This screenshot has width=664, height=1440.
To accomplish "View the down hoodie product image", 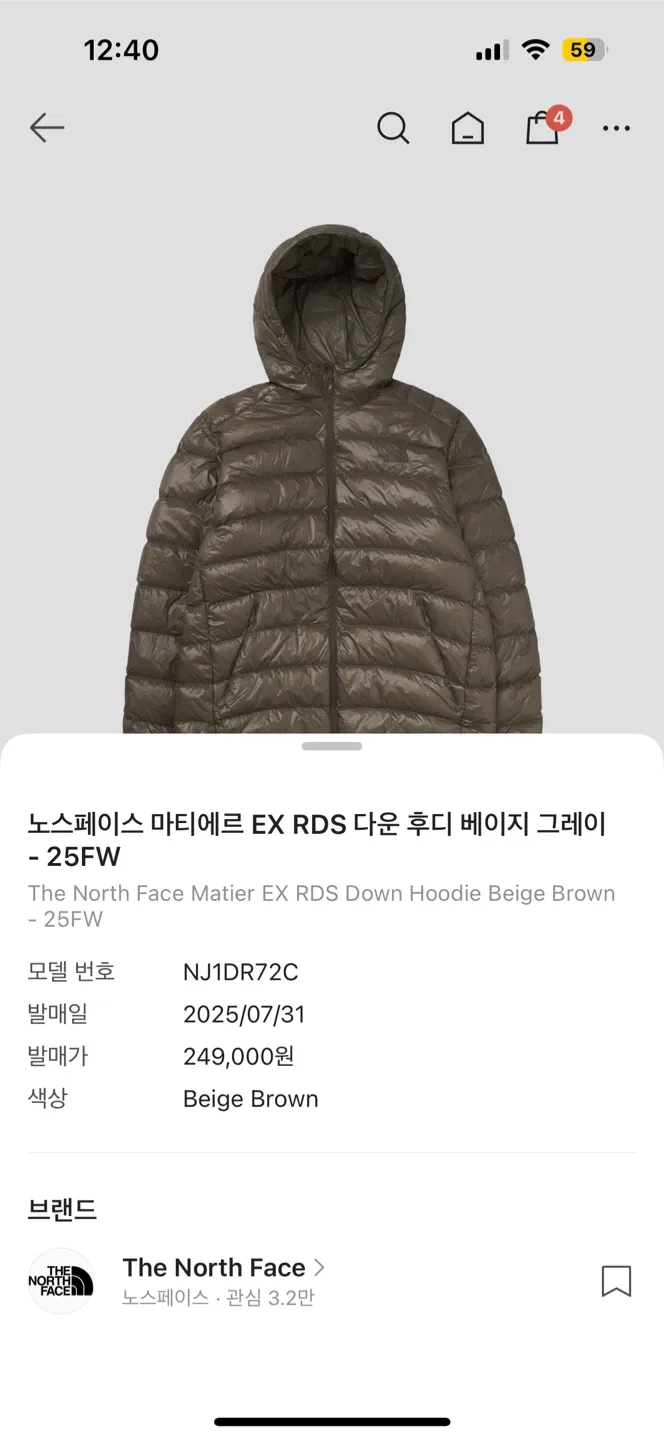I will coord(332,480).
